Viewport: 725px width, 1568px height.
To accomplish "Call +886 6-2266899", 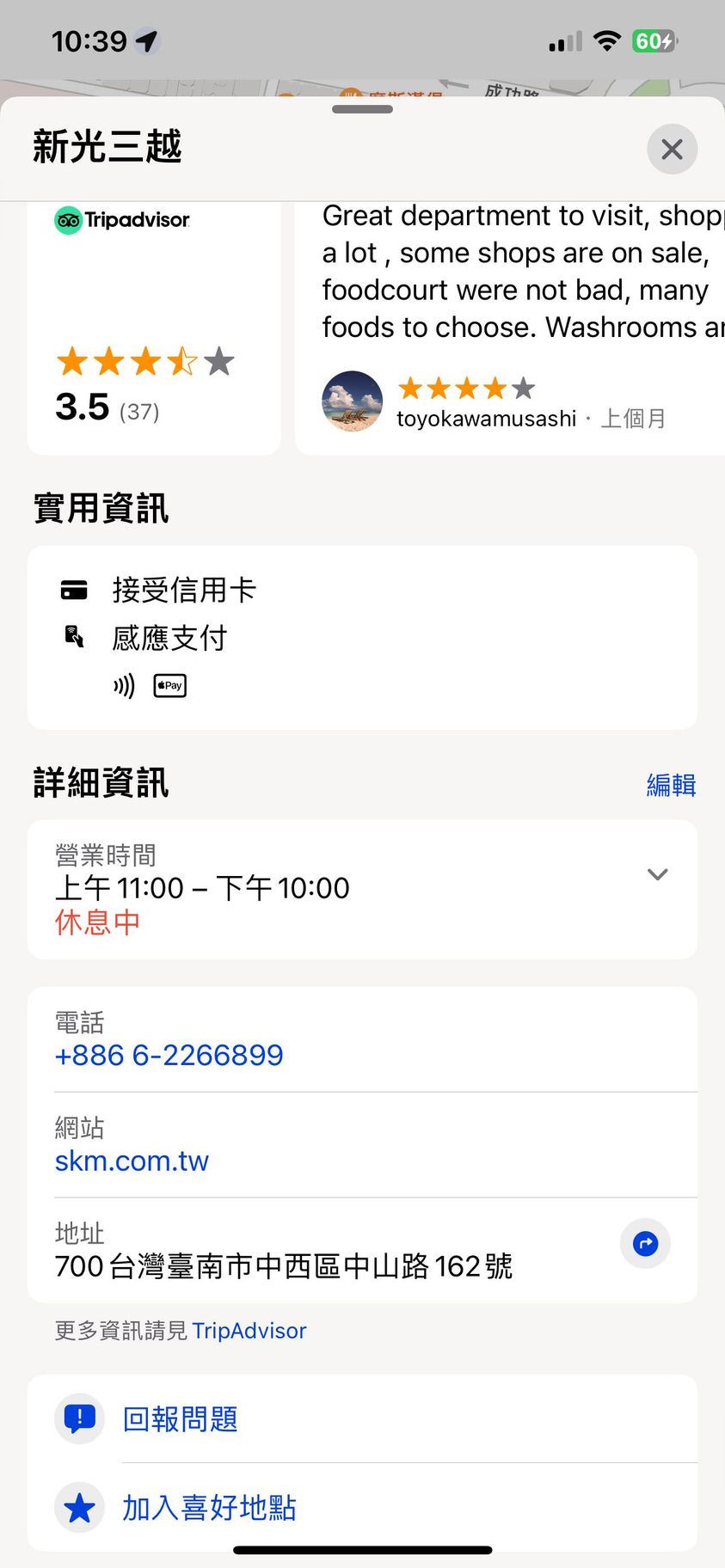I will tap(169, 1055).
